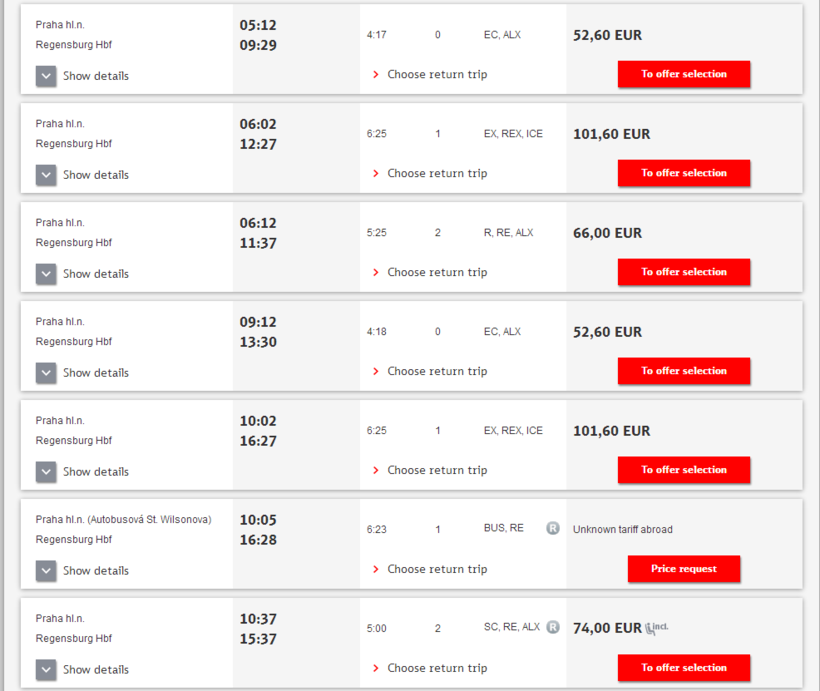Choose return trip for 09:12 departure
The height and width of the screenshot is (691, 820).
(x=436, y=371)
